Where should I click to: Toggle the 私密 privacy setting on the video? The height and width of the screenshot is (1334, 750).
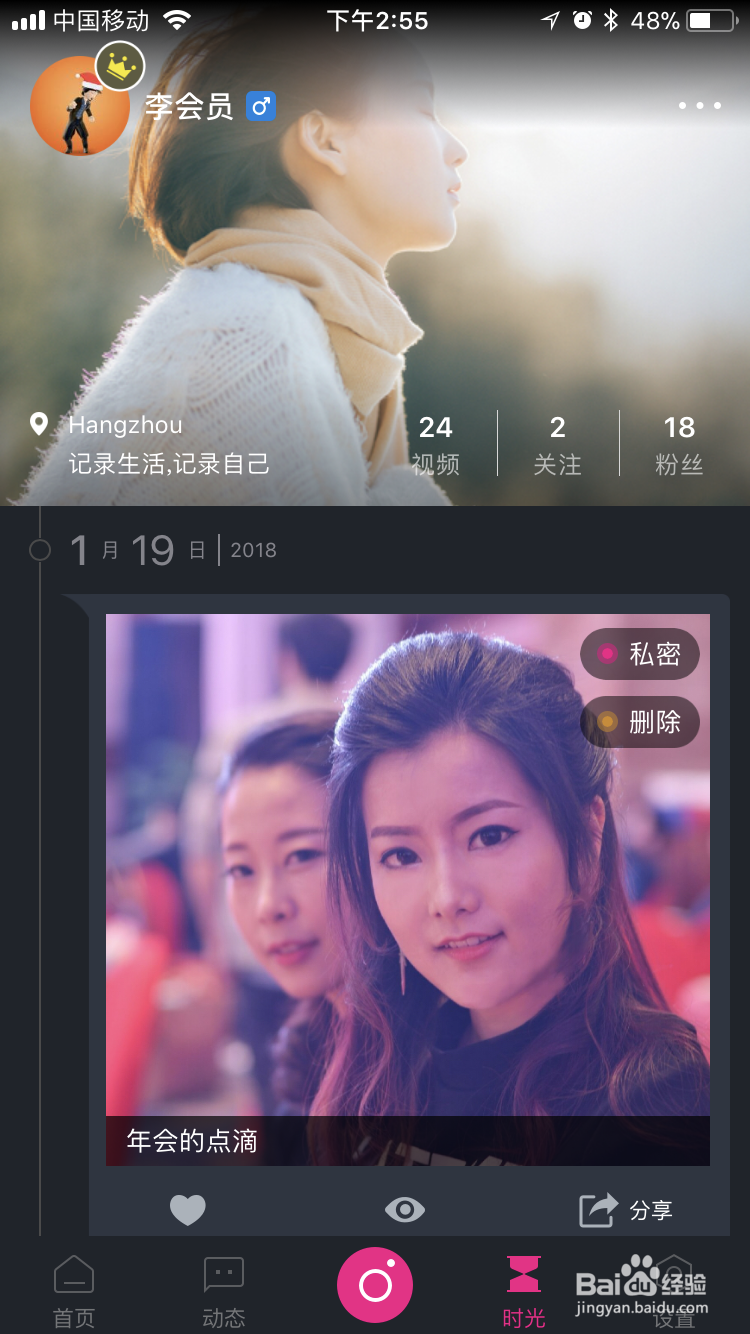[640, 654]
